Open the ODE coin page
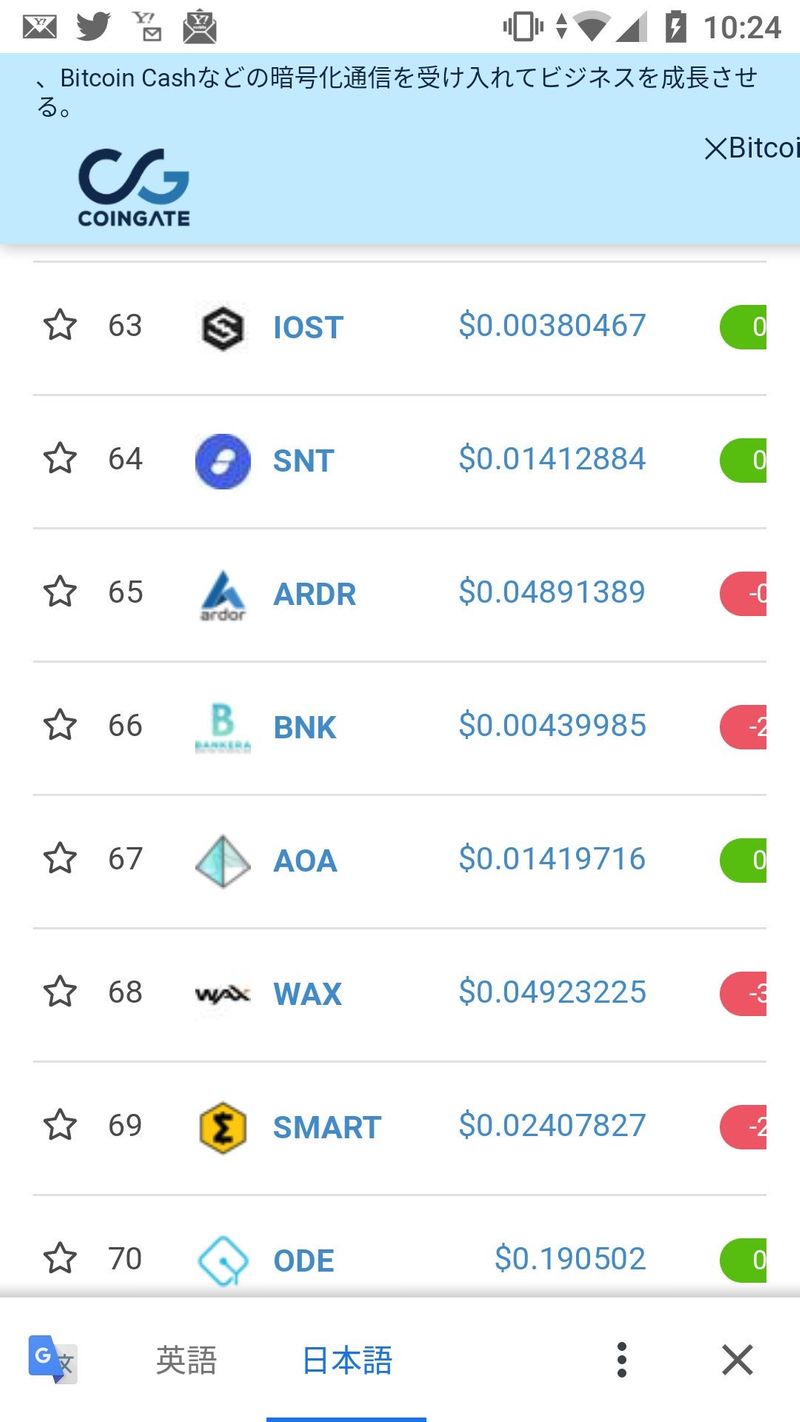Screen dimensions: 800x1422 (303, 1260)
